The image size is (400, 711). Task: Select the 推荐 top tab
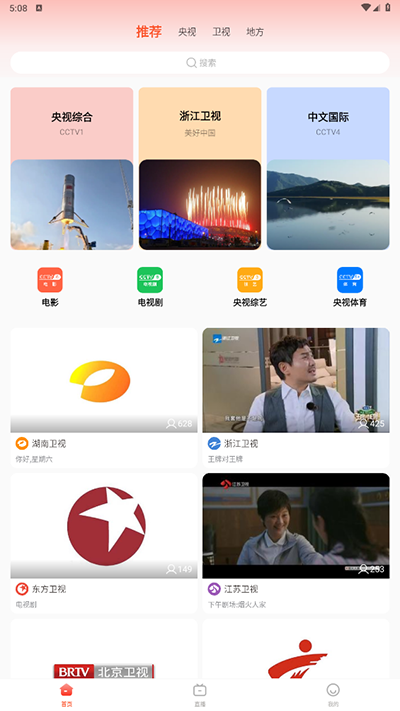click(149, 31)
